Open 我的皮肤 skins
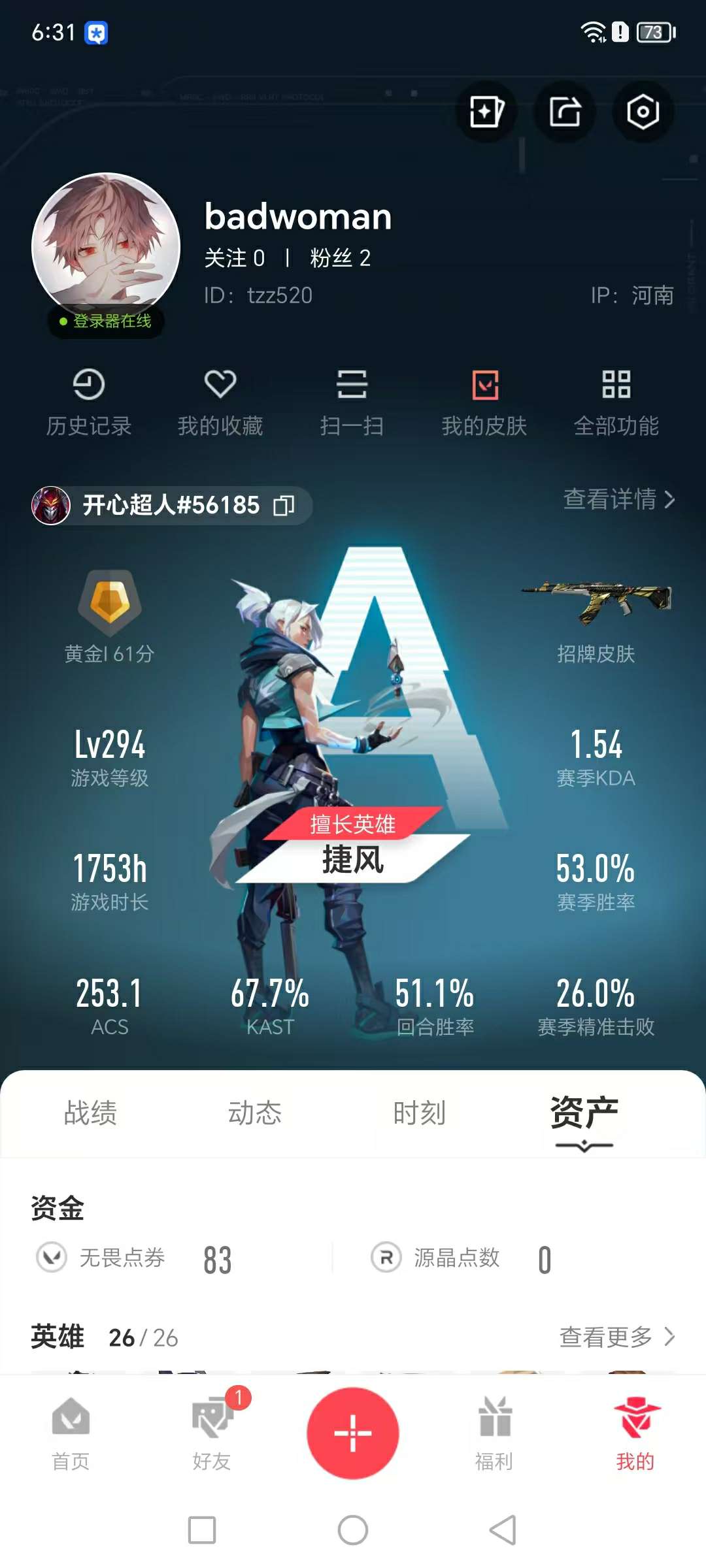 (x=484, y=403)
